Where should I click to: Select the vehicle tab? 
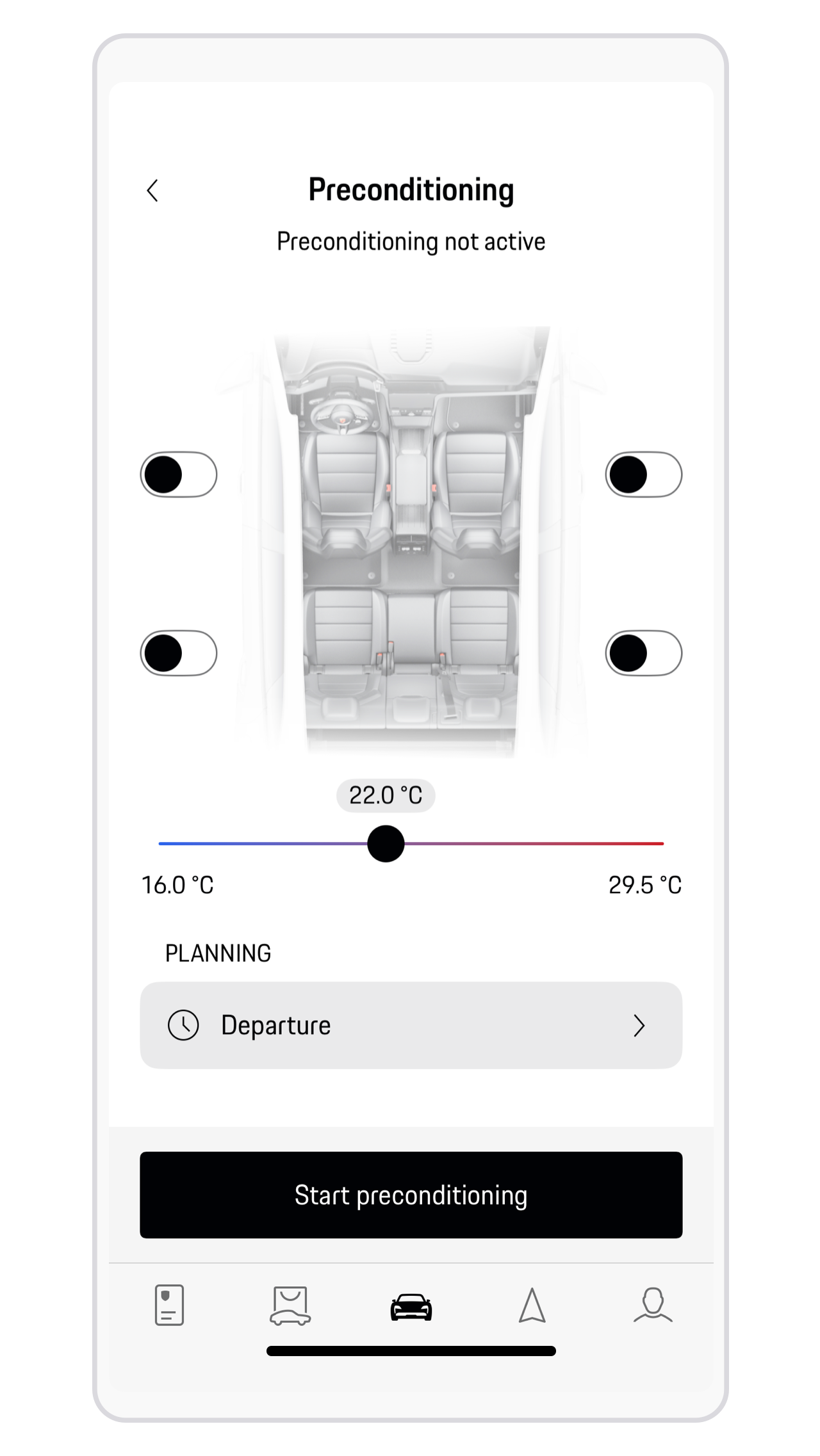point(411,1306)
